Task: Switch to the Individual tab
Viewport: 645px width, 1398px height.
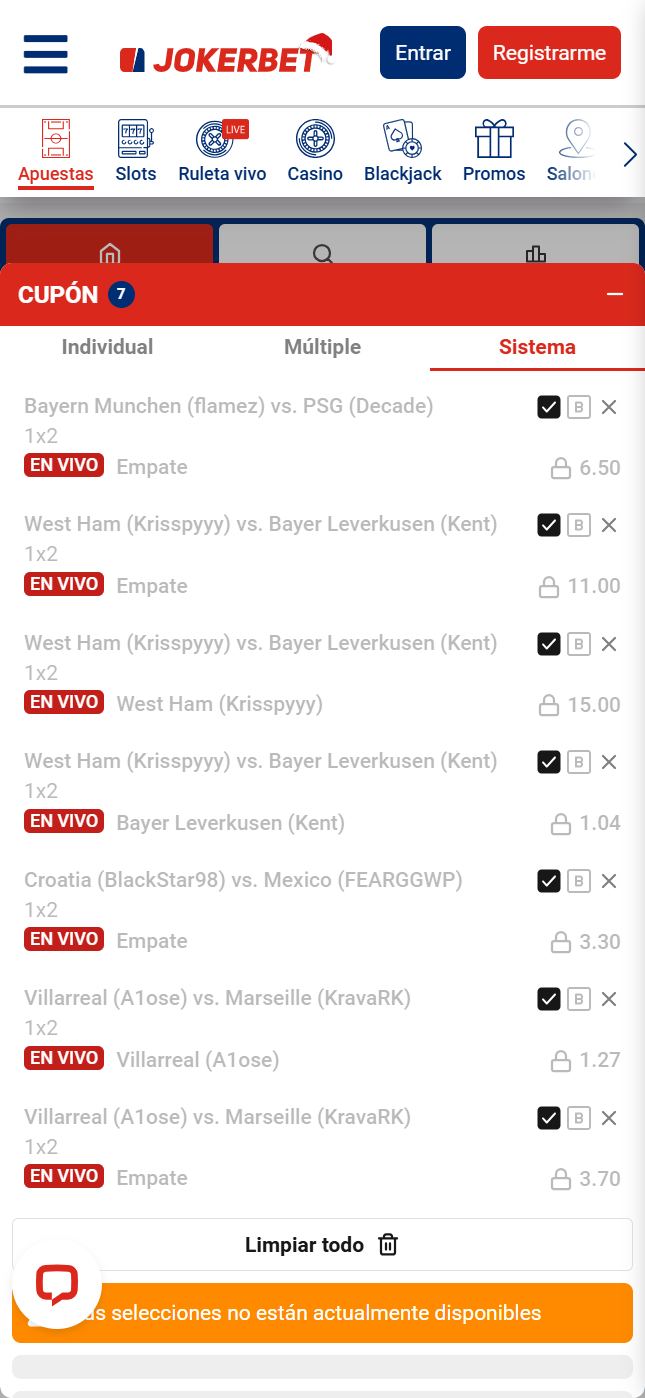Action: (107, 347)
